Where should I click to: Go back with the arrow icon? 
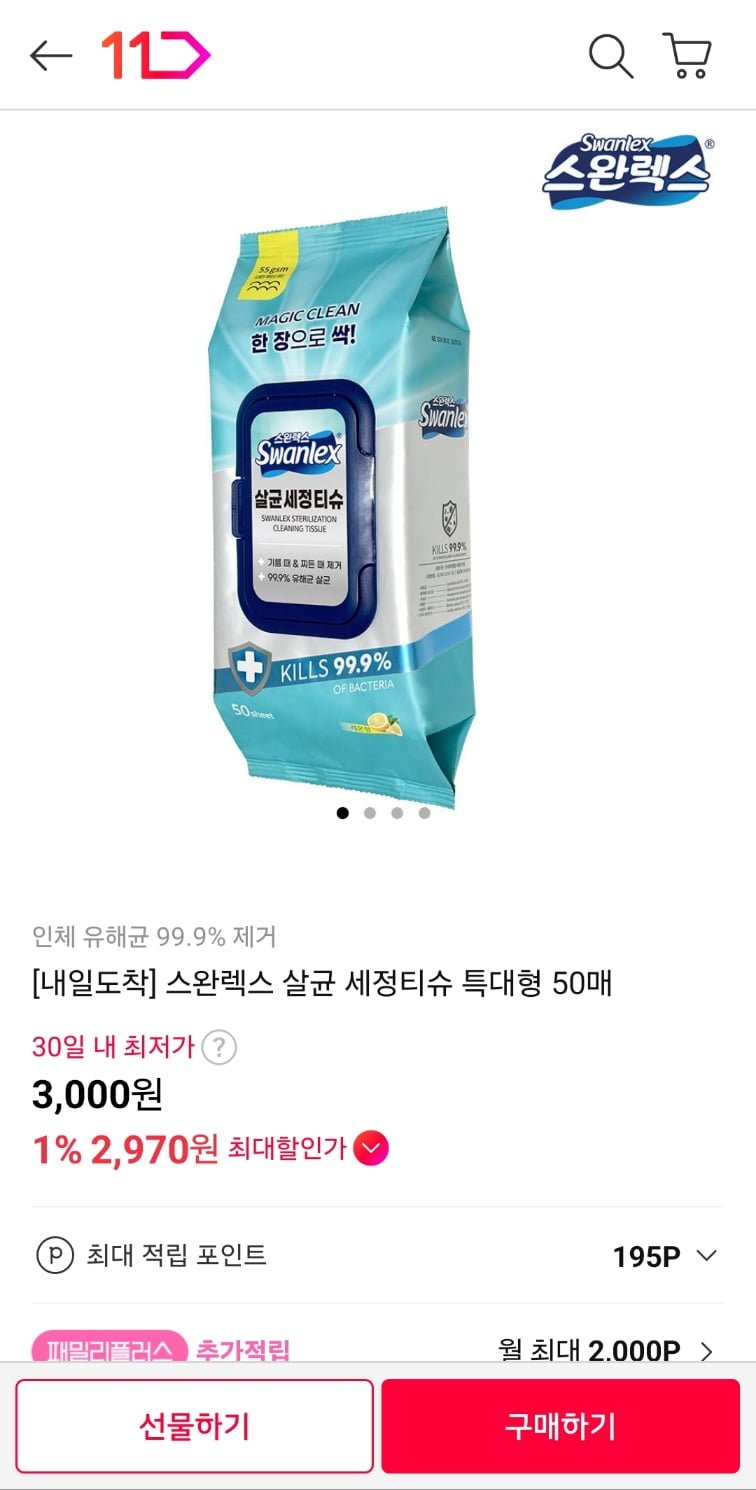point(51,56)
